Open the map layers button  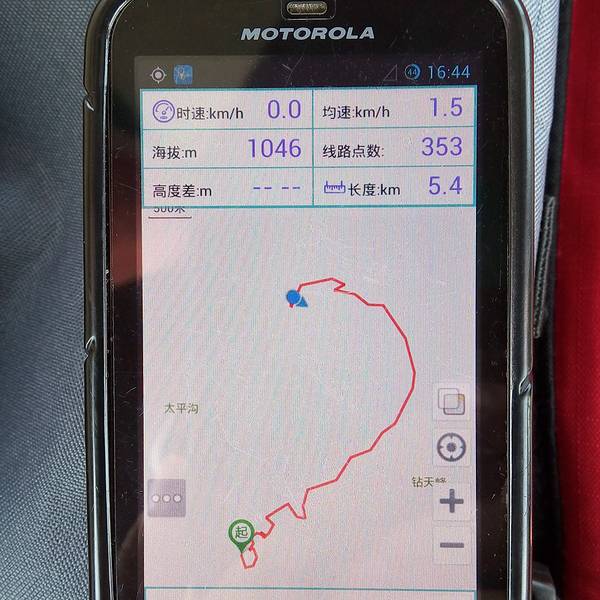(452, 402)
